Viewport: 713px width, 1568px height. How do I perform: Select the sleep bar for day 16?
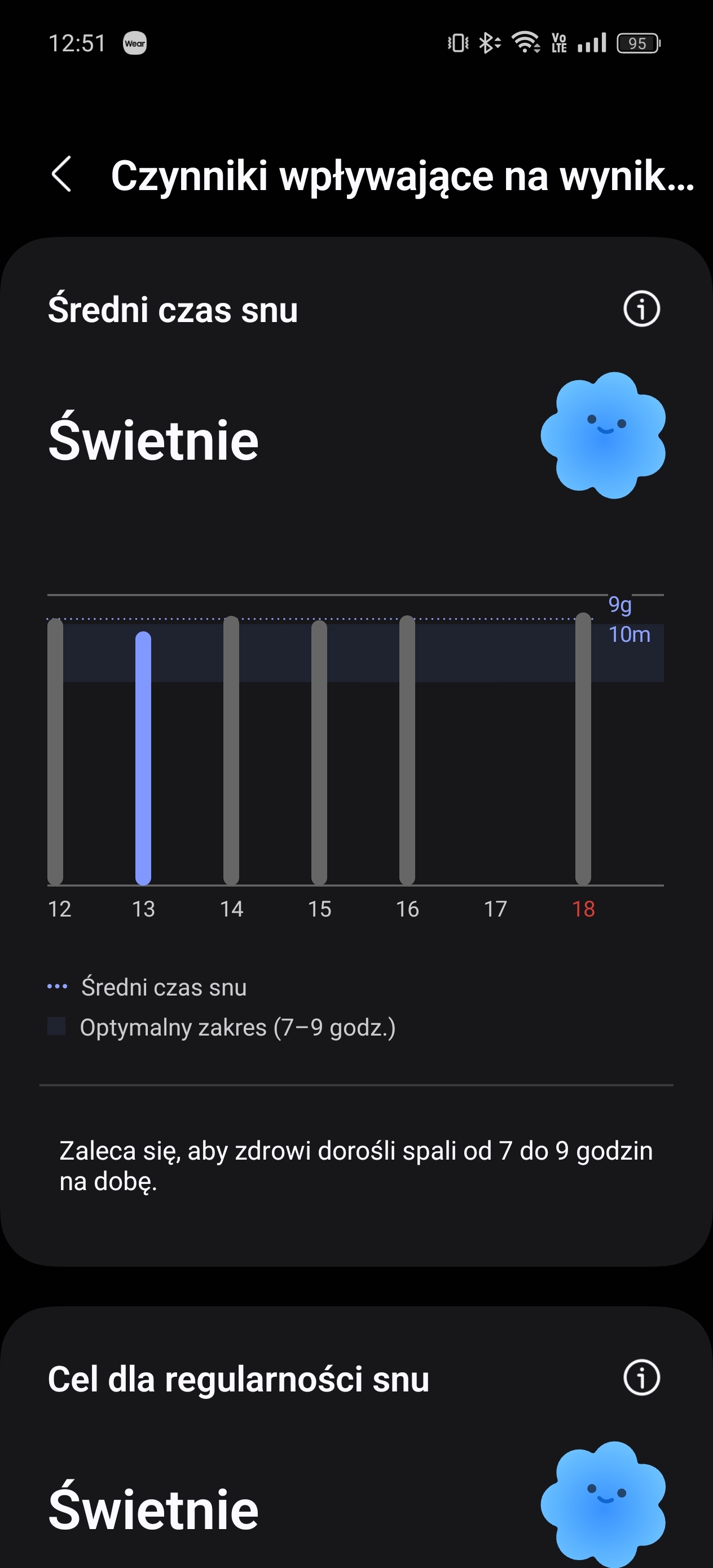coord(407,750)
